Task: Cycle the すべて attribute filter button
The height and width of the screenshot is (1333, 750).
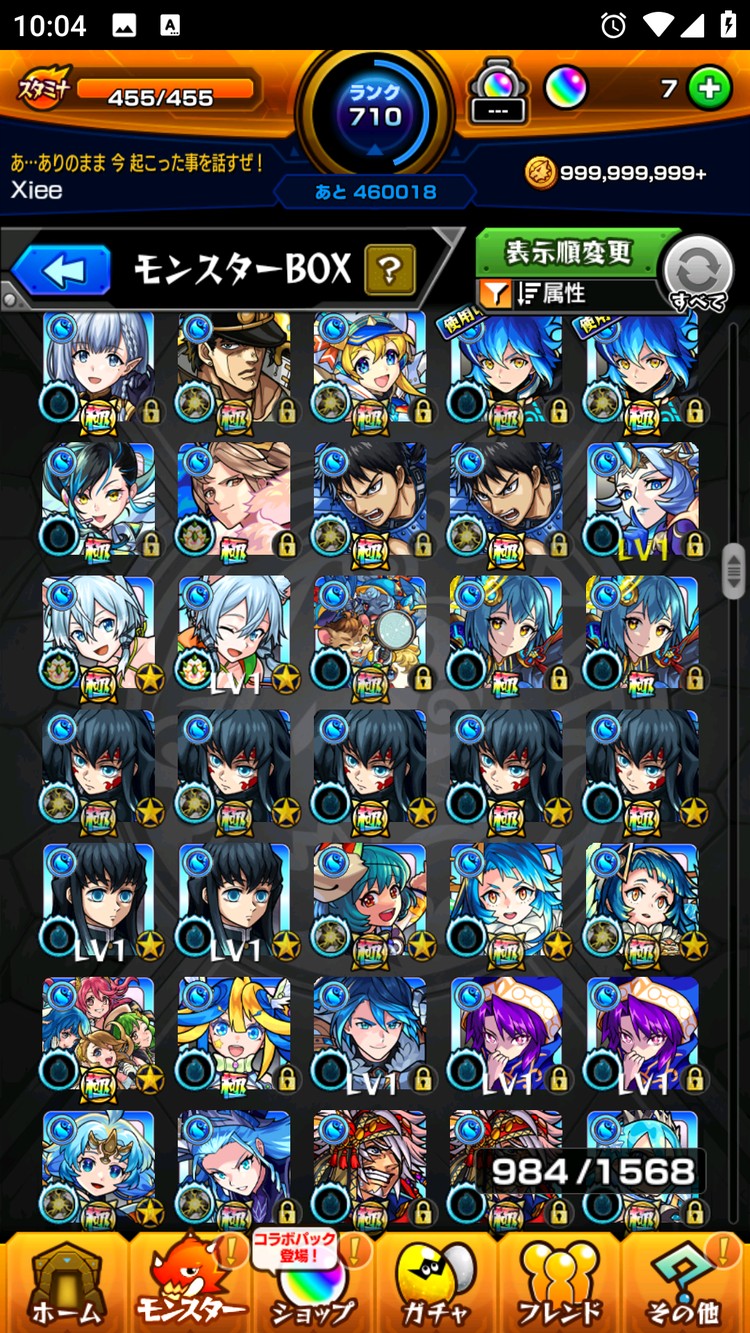Action: click(x=698, y=273)
